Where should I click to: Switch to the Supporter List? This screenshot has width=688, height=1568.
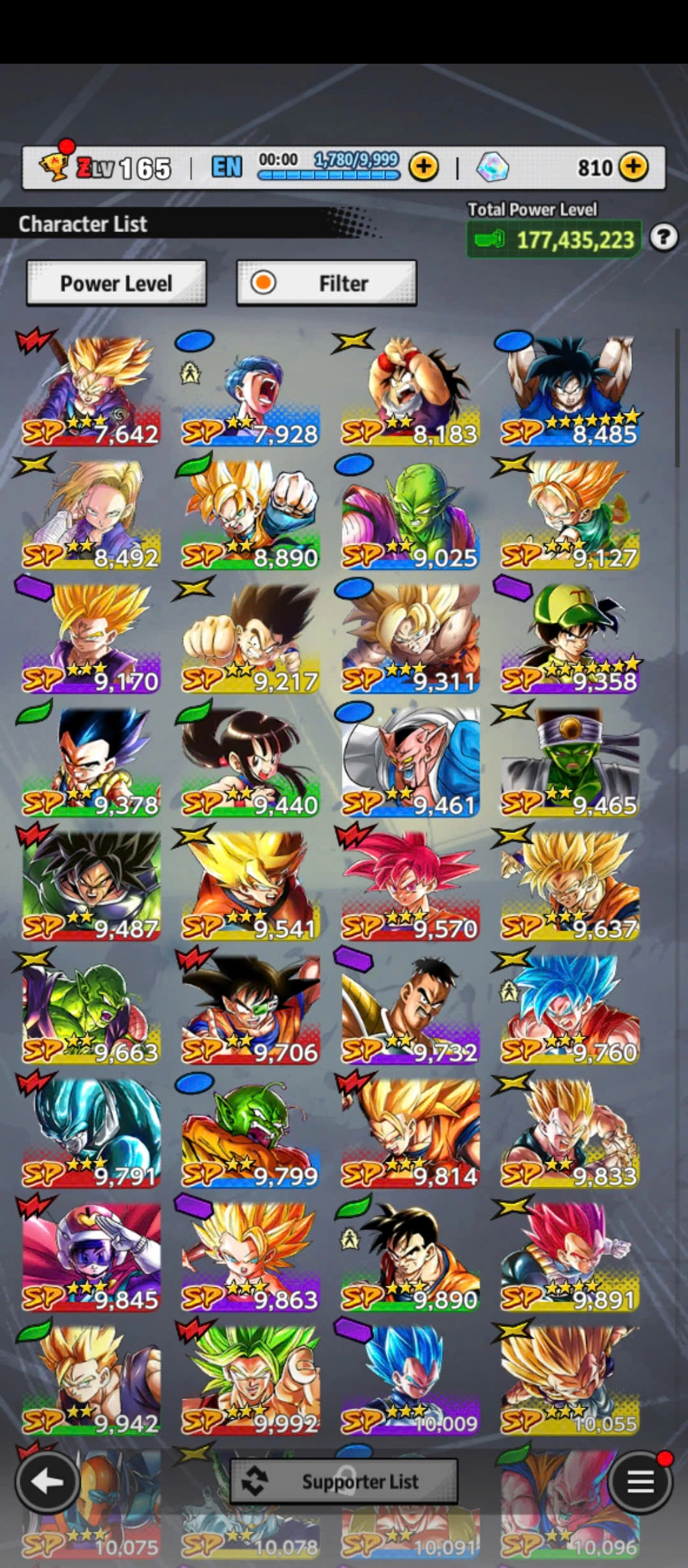coord(344,1481)
